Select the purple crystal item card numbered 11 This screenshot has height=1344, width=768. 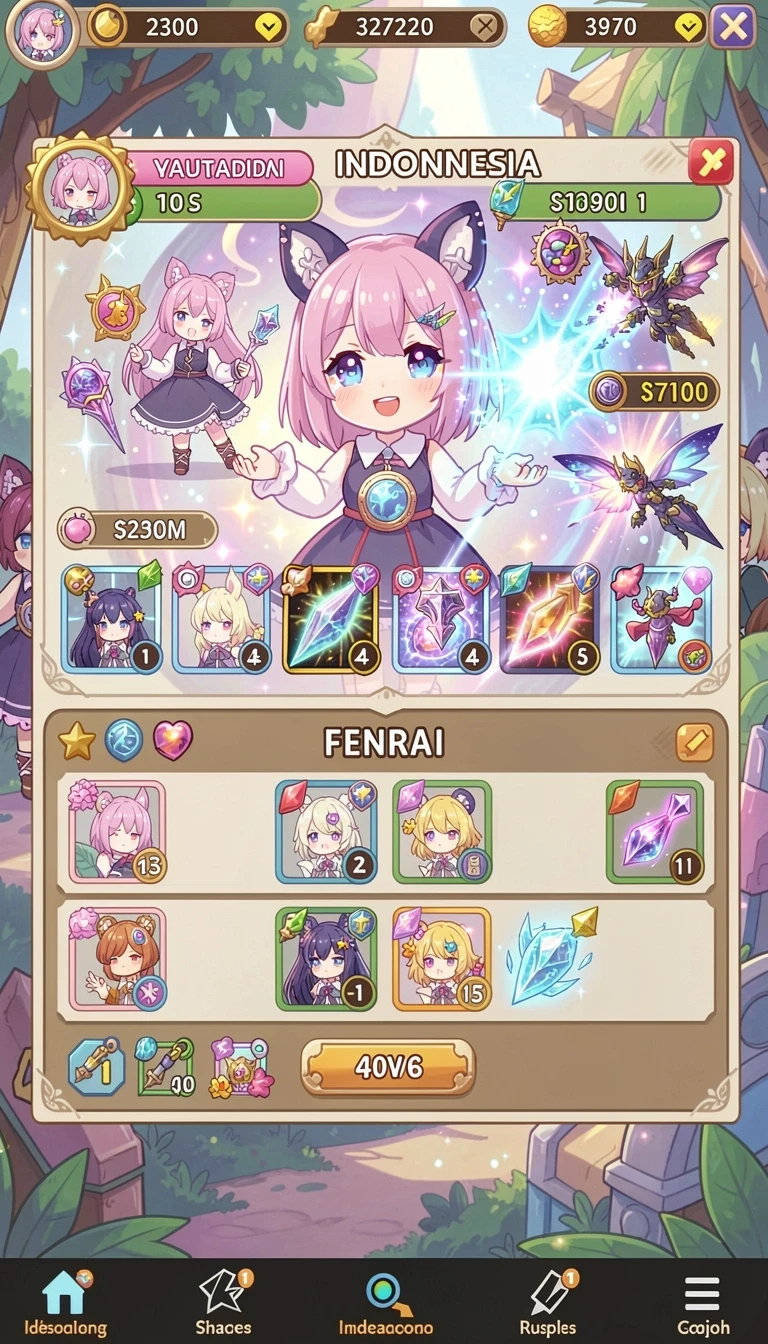click(654, 832)
